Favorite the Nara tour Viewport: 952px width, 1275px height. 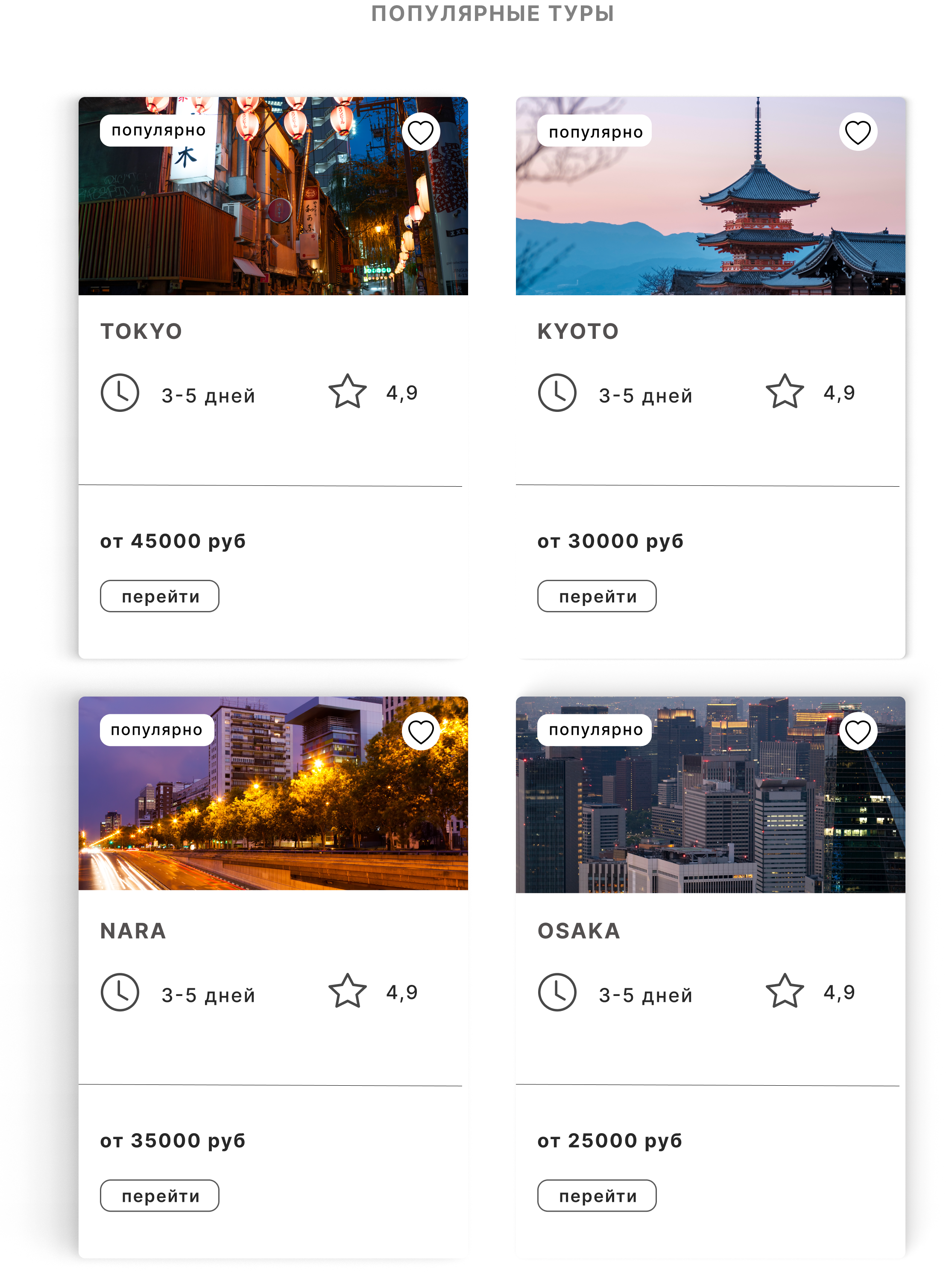(421, 732)
